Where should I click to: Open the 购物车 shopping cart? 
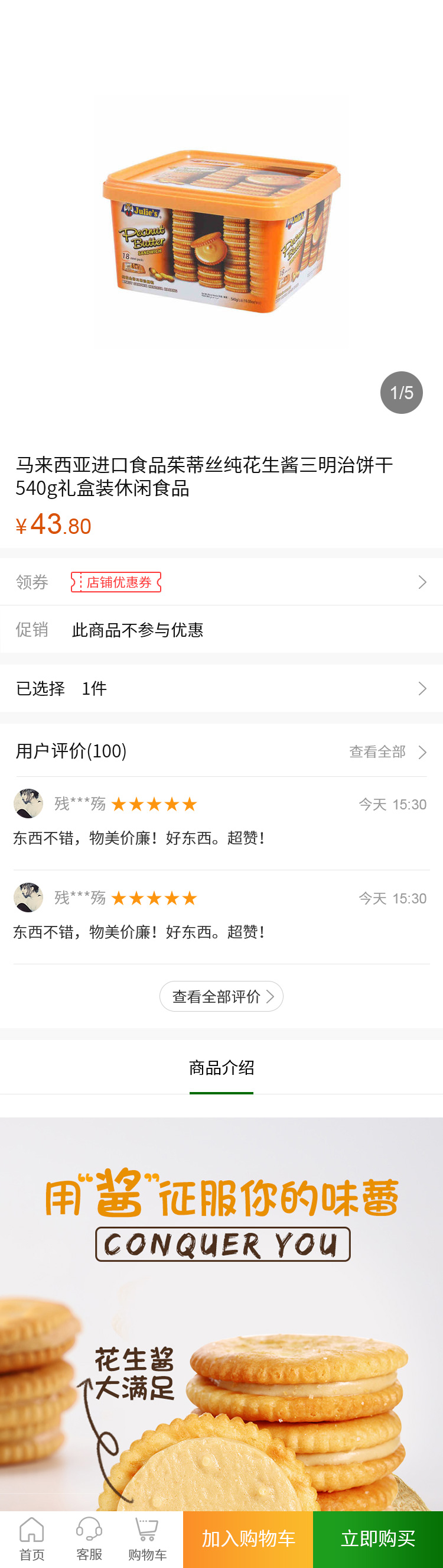(x=147, y=1539)
